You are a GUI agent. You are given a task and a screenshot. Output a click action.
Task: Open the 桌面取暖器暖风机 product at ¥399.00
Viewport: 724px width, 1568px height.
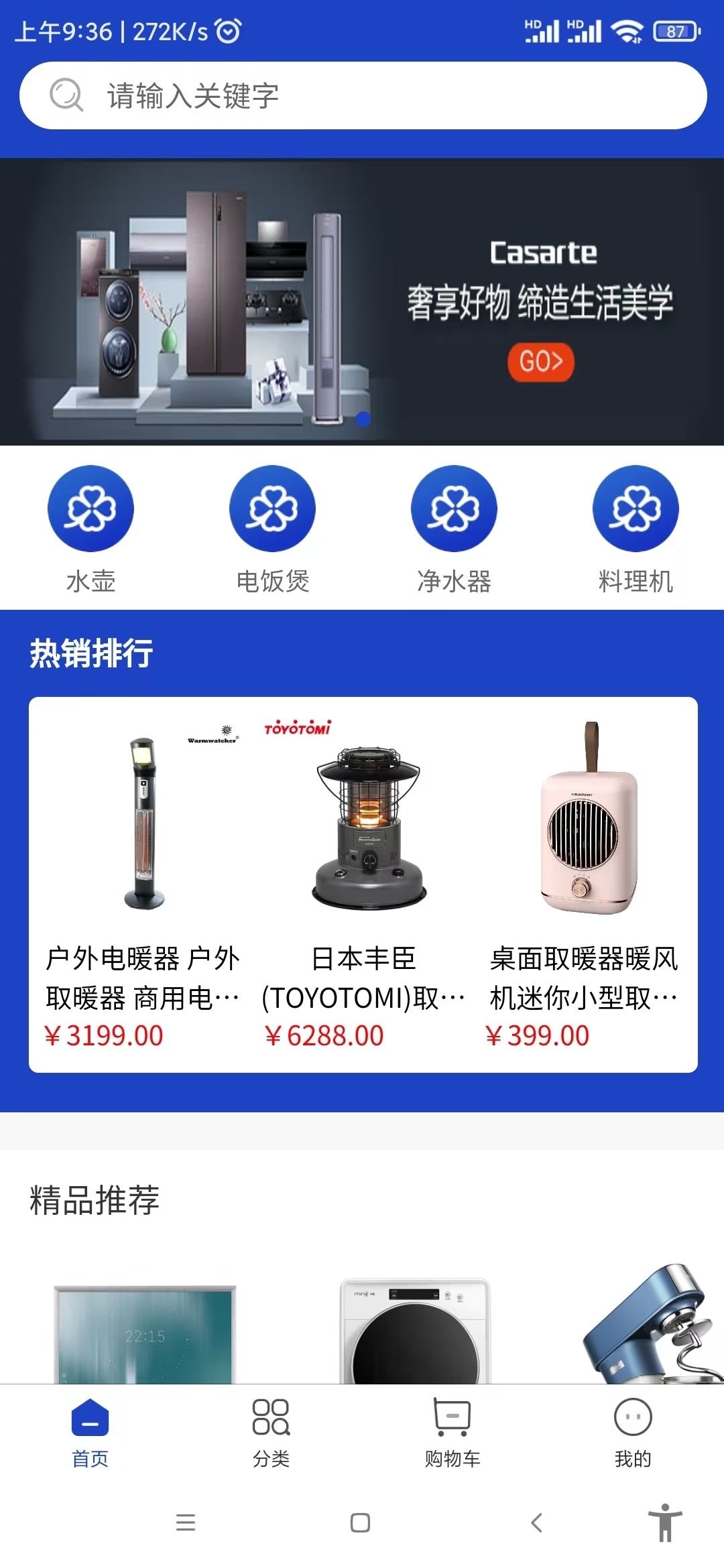click(585, 885)
